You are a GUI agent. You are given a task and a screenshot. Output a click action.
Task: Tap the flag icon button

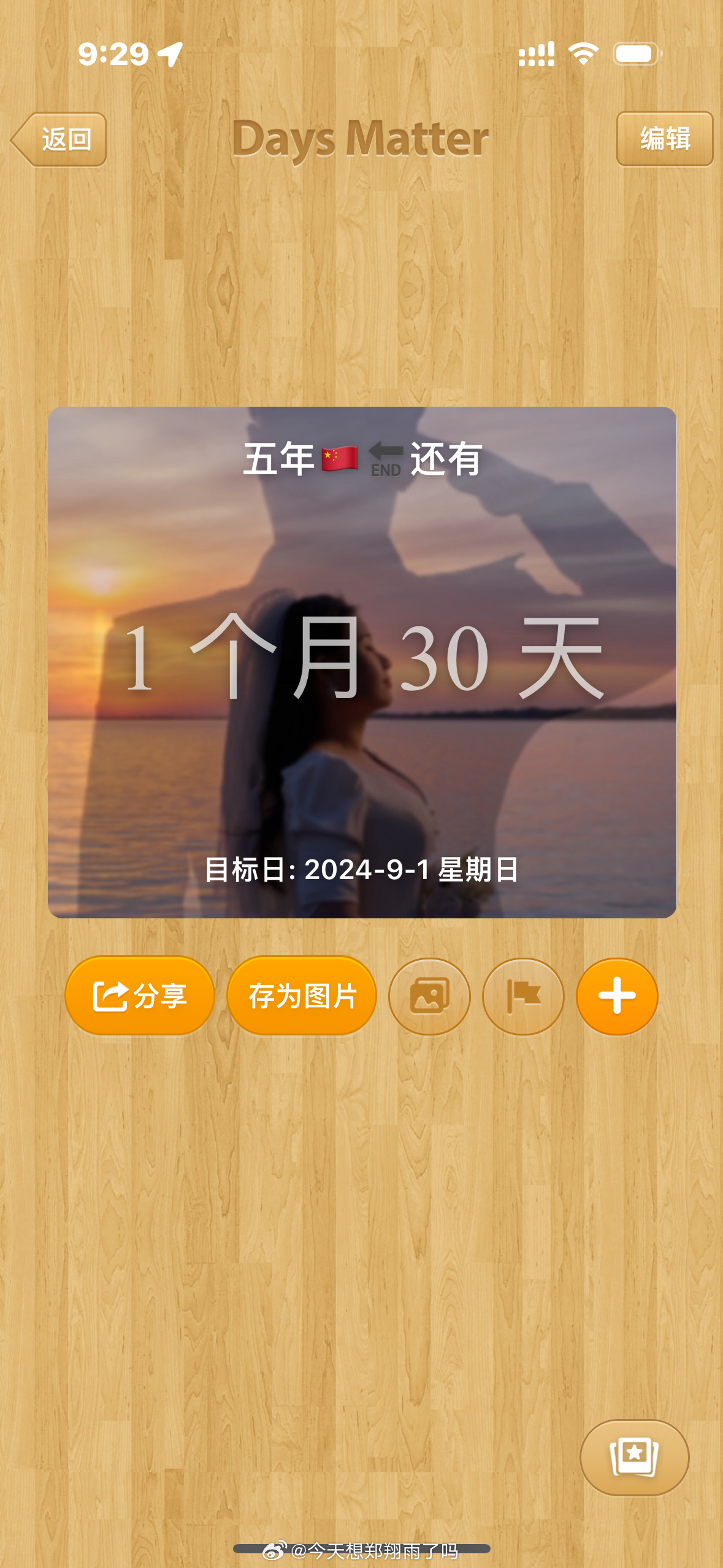[x=523, y=996]
